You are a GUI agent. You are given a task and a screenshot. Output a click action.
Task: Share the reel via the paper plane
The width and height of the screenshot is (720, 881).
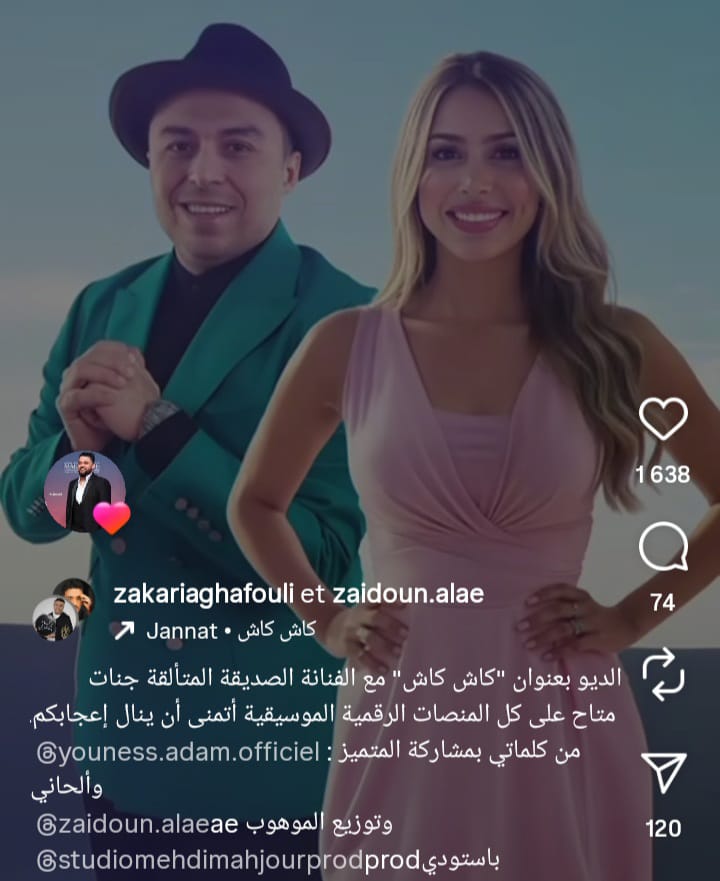click(x=663, y=773)
